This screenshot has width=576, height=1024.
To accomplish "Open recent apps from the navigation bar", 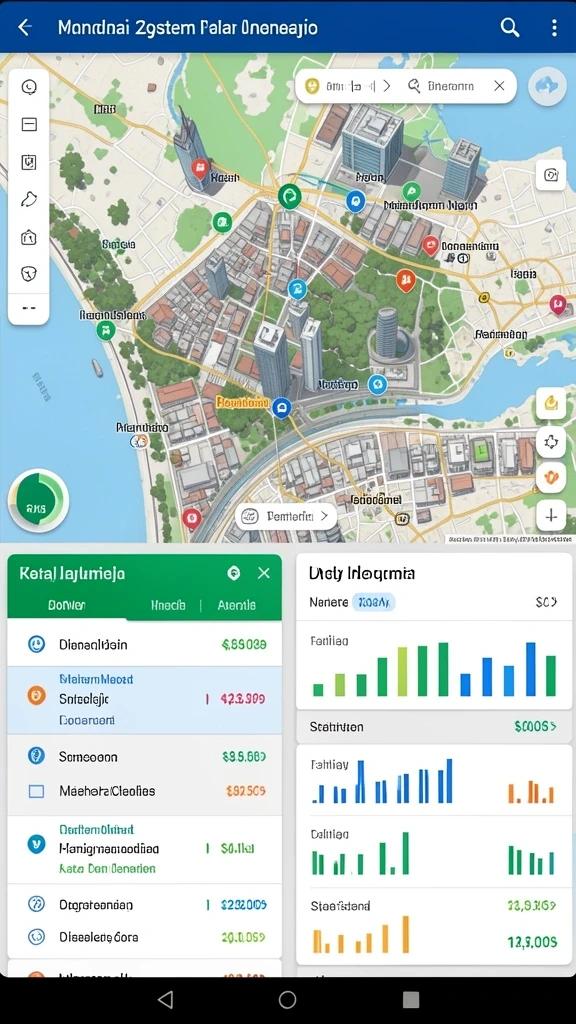I will (x=410, y=999).
